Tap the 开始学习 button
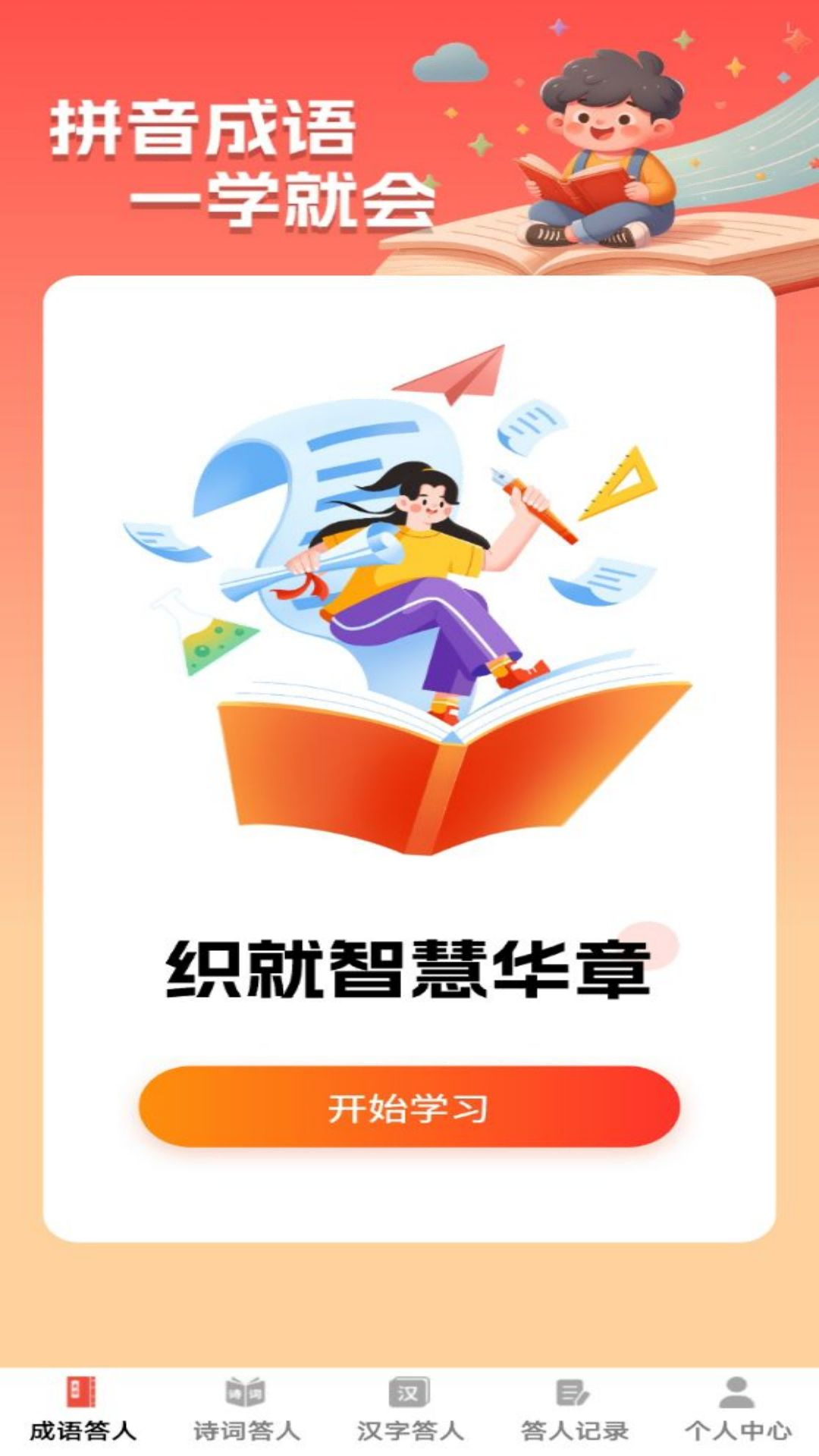This screenshot has width=819, height=1456. (409, 1107)
